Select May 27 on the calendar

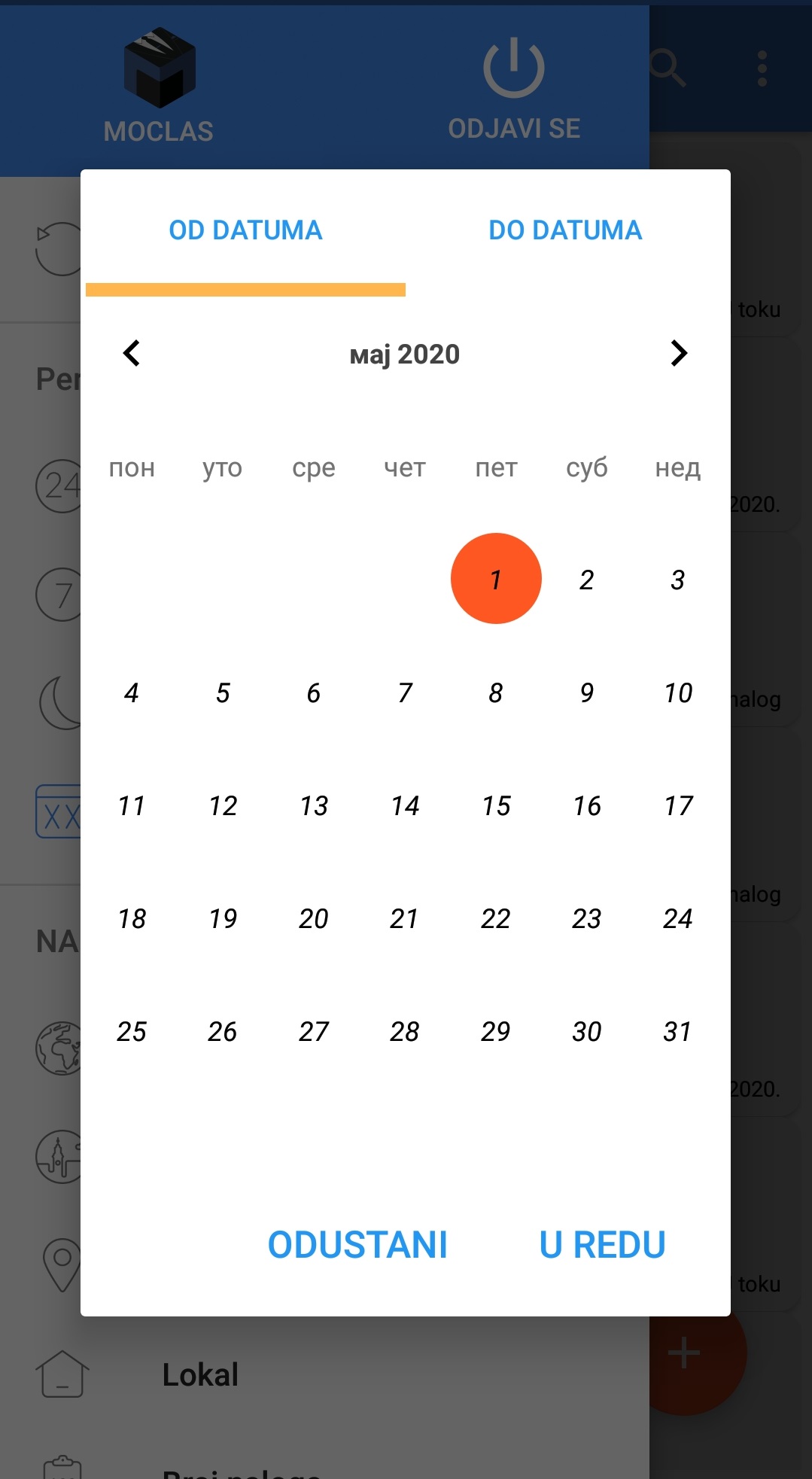pos(314,1031)
